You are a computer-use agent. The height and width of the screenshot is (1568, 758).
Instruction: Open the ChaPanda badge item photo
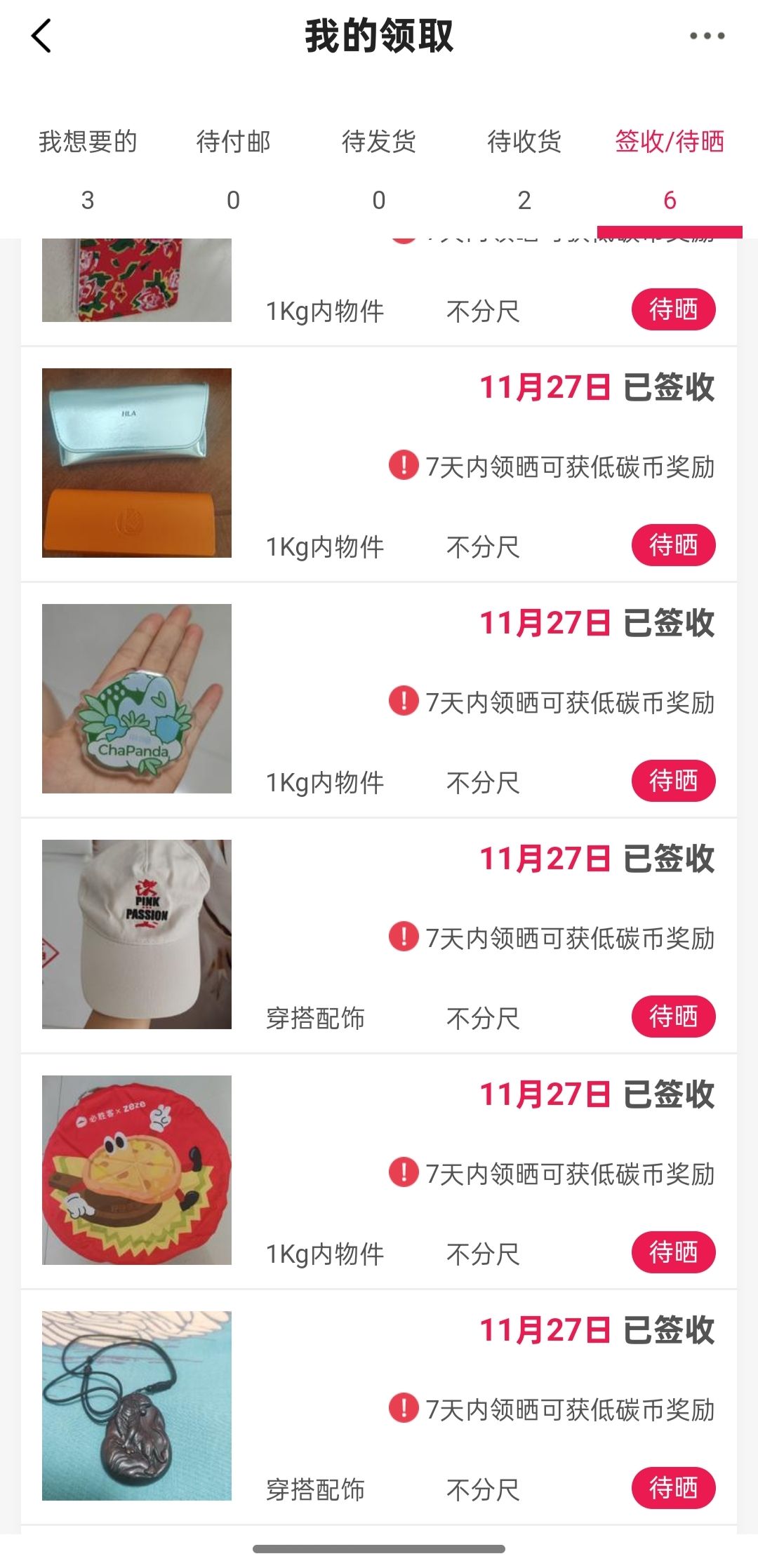137,699
